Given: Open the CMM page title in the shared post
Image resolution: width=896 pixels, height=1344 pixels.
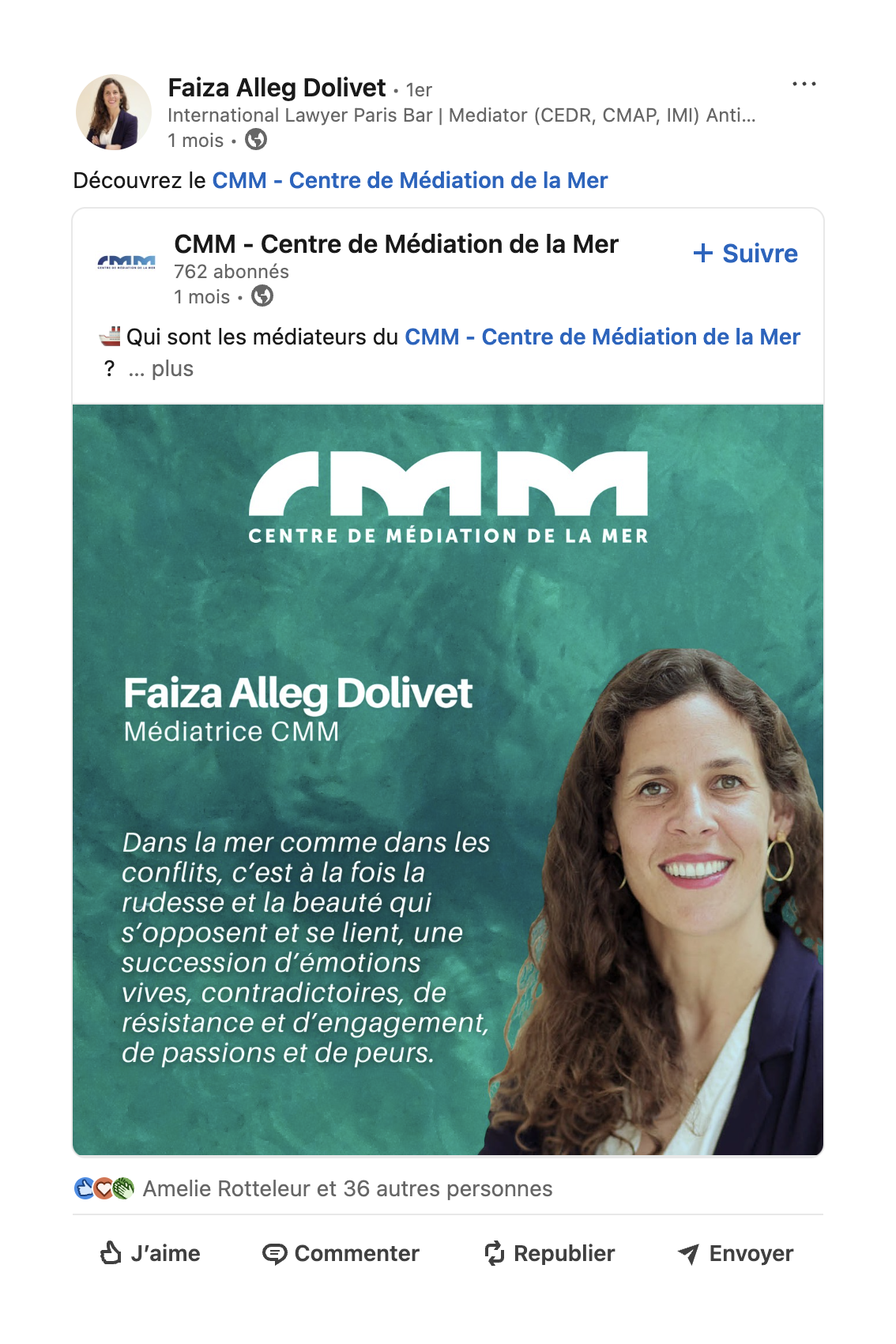Looking at the screenshot, I should [396, 244].
